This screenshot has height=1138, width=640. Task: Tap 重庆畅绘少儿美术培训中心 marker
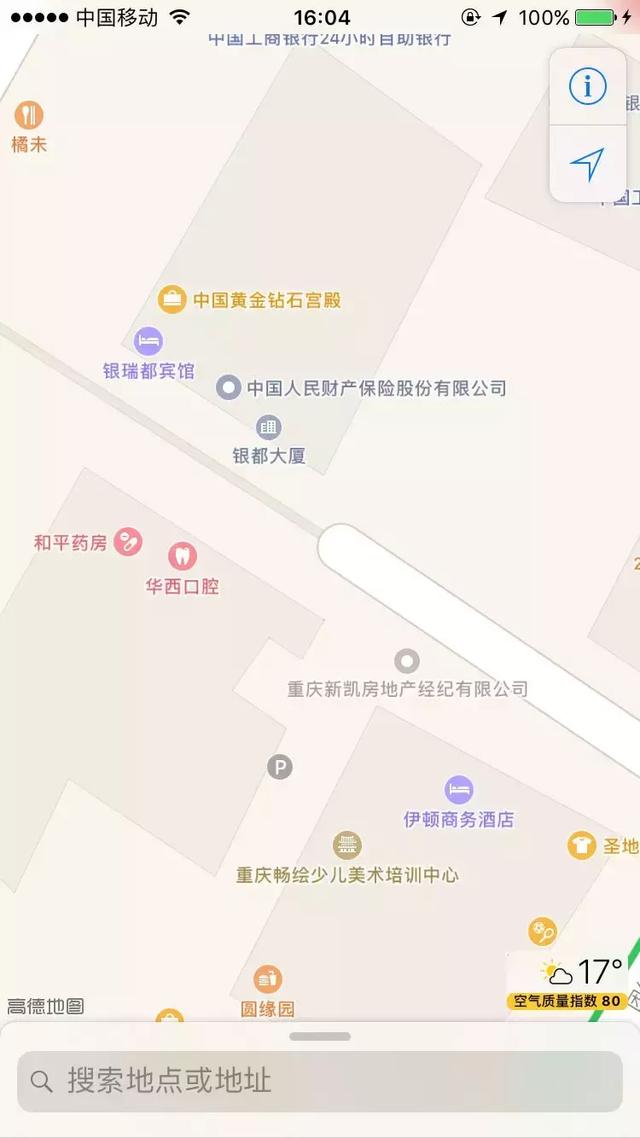347,846
